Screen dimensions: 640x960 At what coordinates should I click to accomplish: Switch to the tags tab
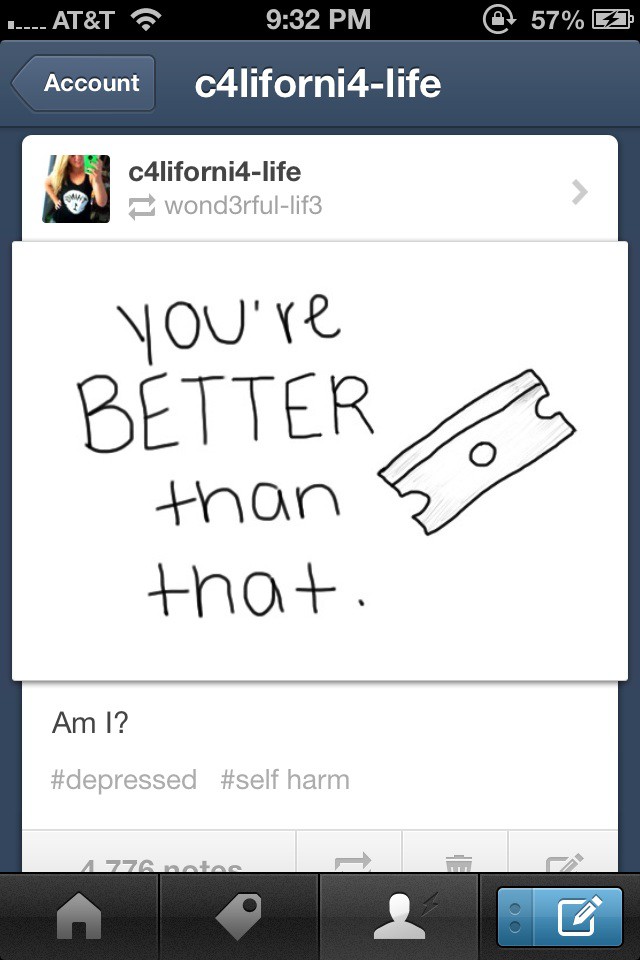tap(239, 916)
